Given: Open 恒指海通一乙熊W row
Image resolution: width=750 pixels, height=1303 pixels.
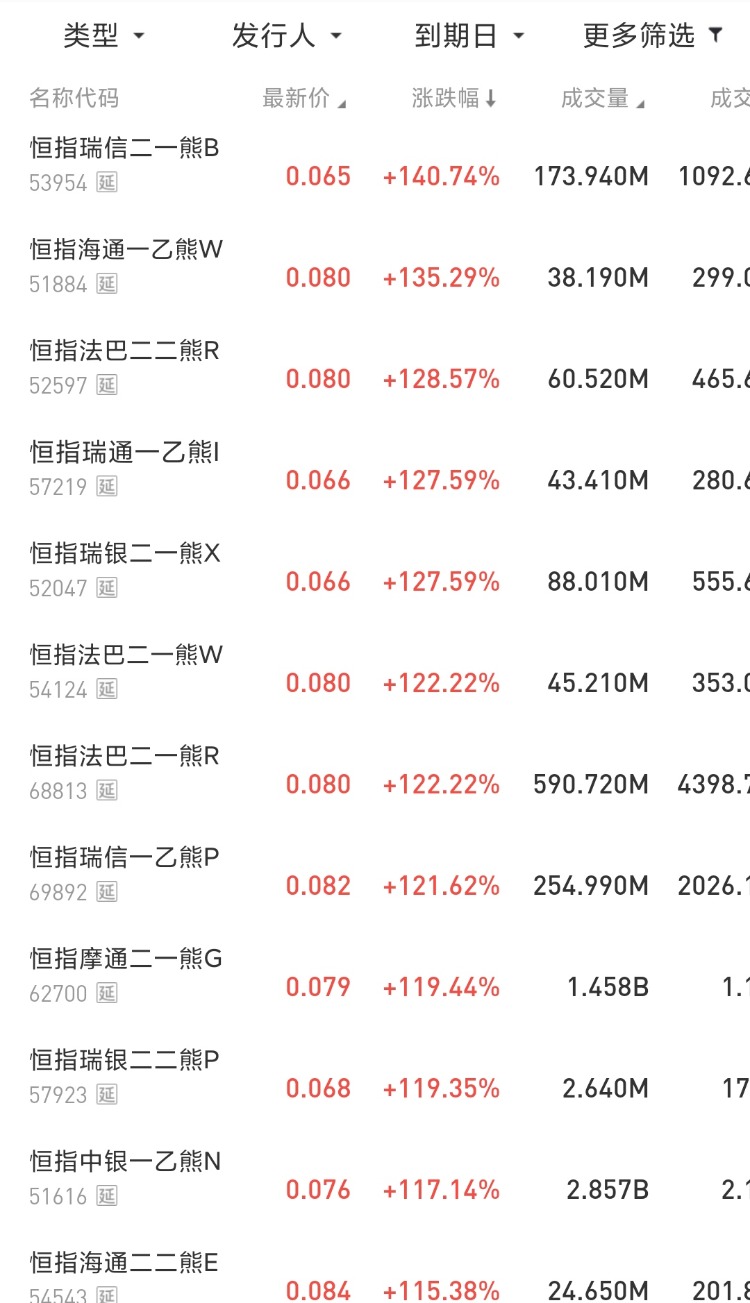Looking at the screenshot, I should 126,250.
